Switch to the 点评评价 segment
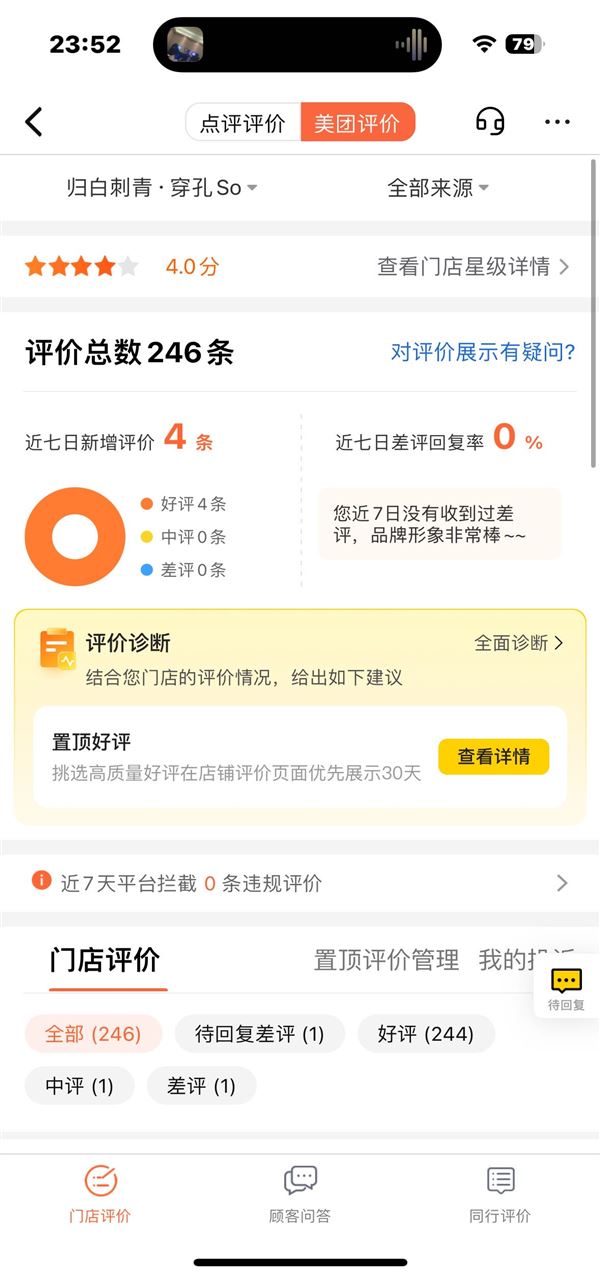This screenshot has height=1278, width=600. coord(243,123)
